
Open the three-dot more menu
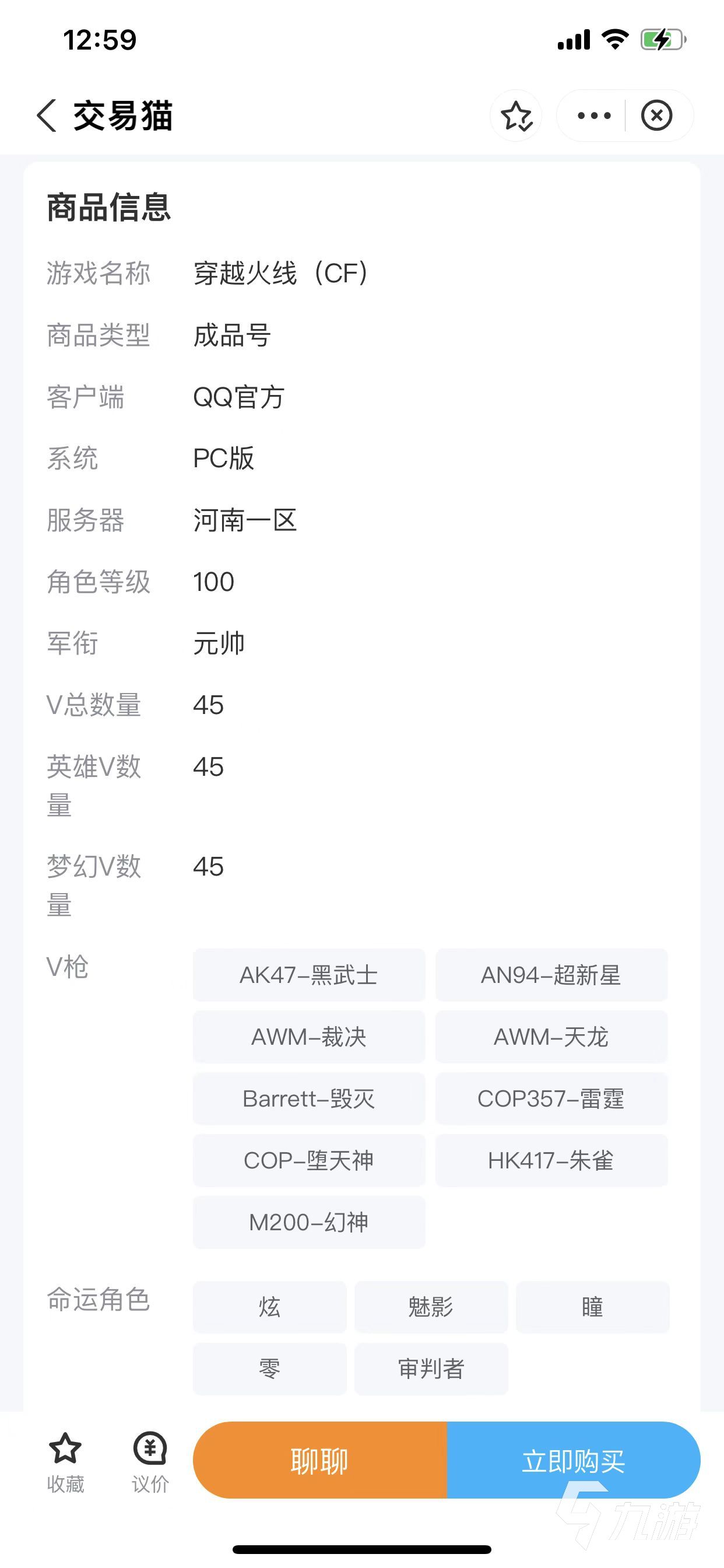pyautogui.click(x=594, y=116)
